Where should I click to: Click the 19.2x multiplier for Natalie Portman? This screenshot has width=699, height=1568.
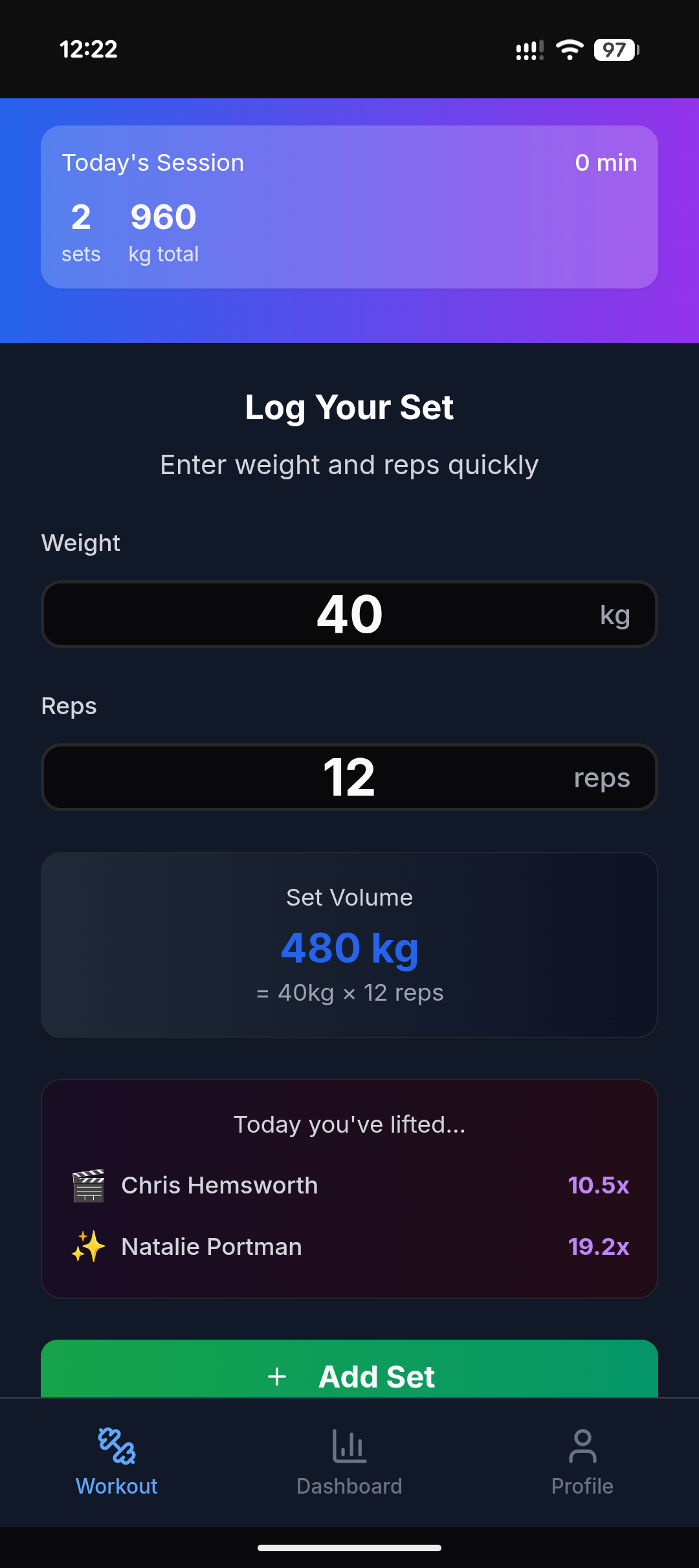pos(597,1246)
